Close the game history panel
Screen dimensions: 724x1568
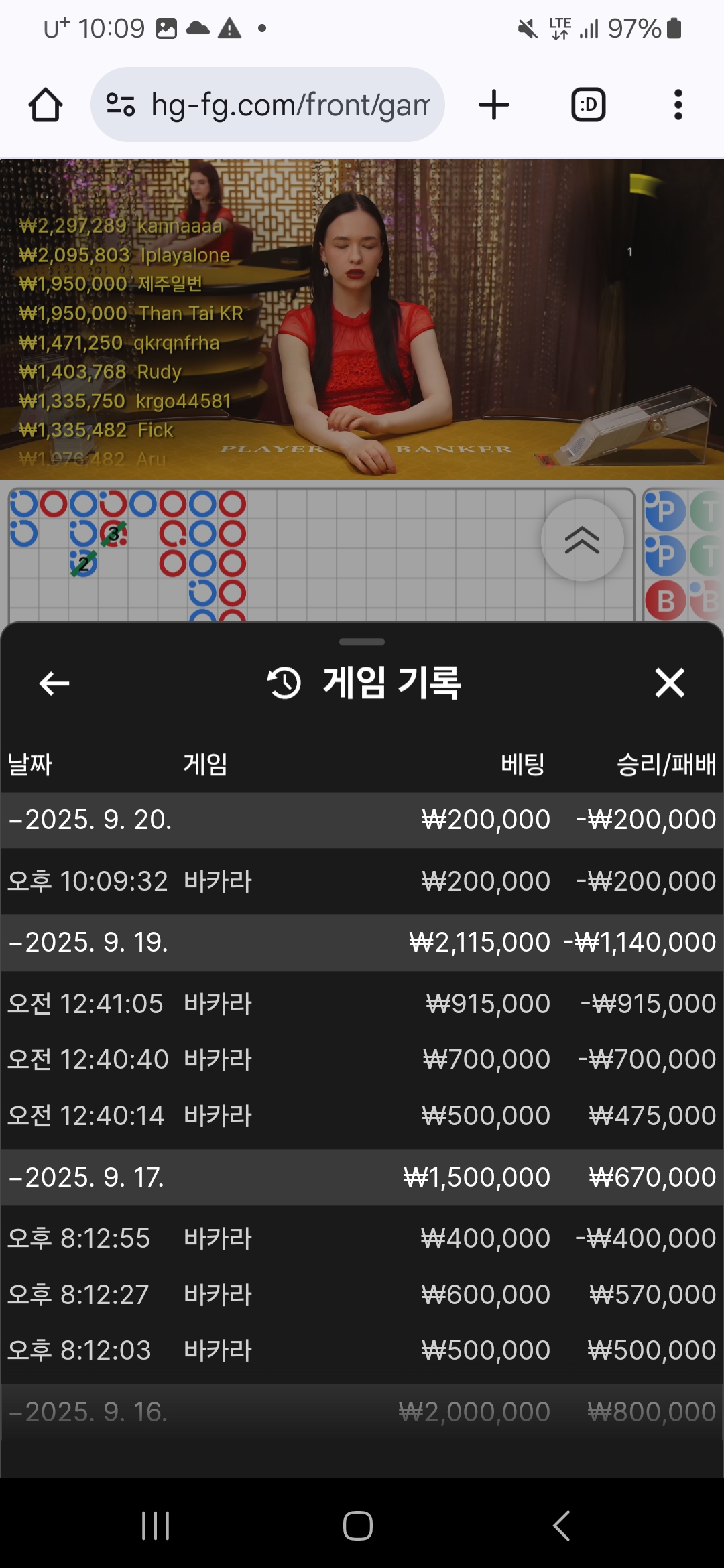coord(669,683)
